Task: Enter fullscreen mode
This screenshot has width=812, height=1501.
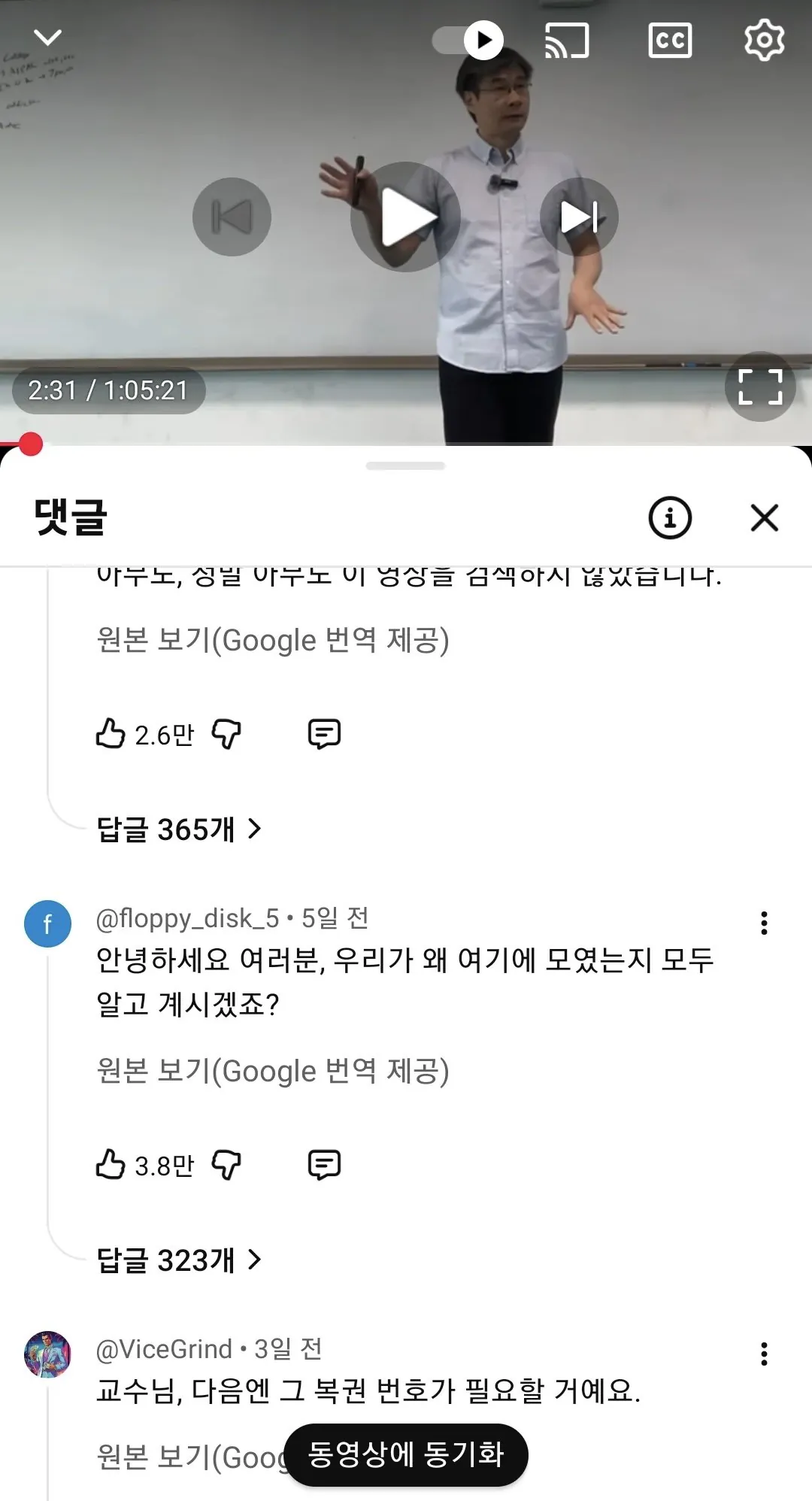Action: pos(760,387)
